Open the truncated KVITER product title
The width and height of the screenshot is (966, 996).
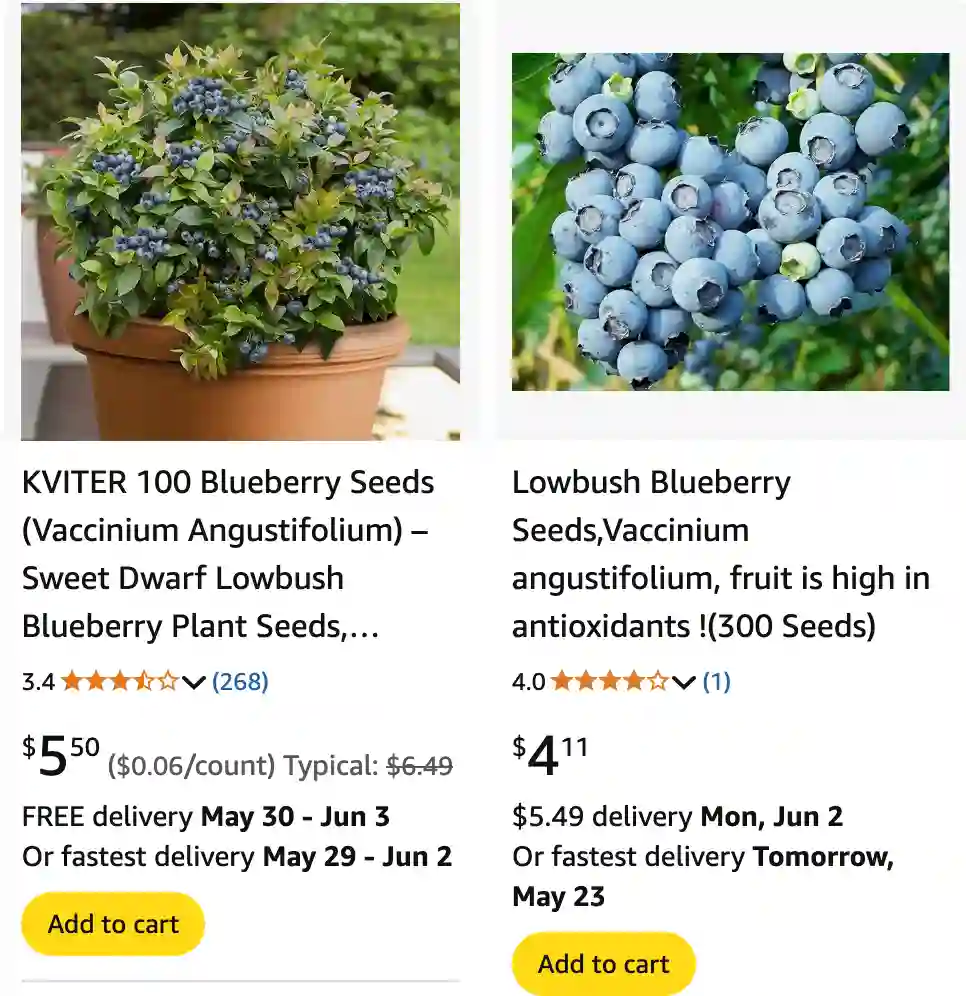[228, 555]
